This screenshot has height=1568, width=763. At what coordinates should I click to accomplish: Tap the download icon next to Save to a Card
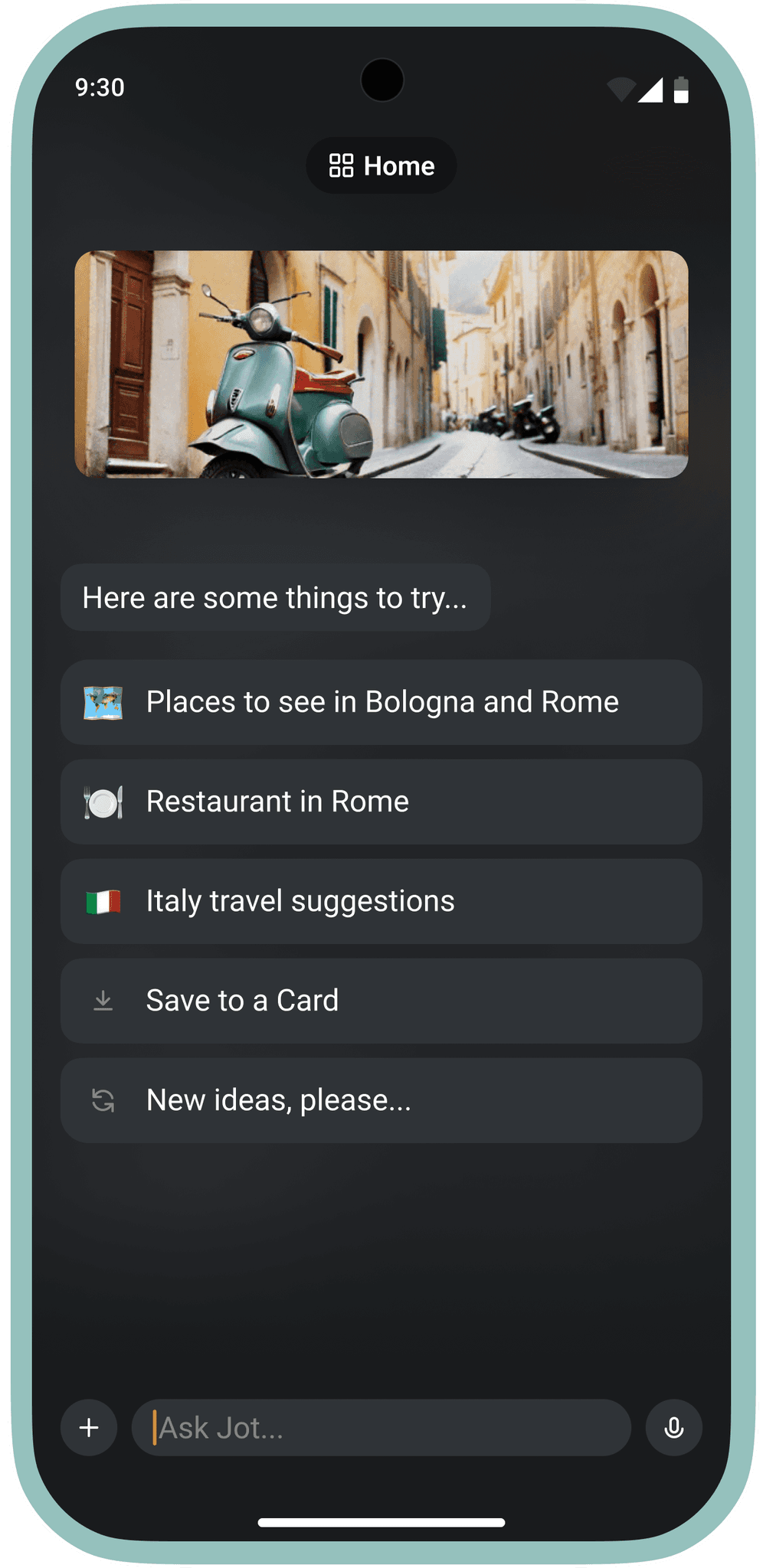pos(103,1000)
